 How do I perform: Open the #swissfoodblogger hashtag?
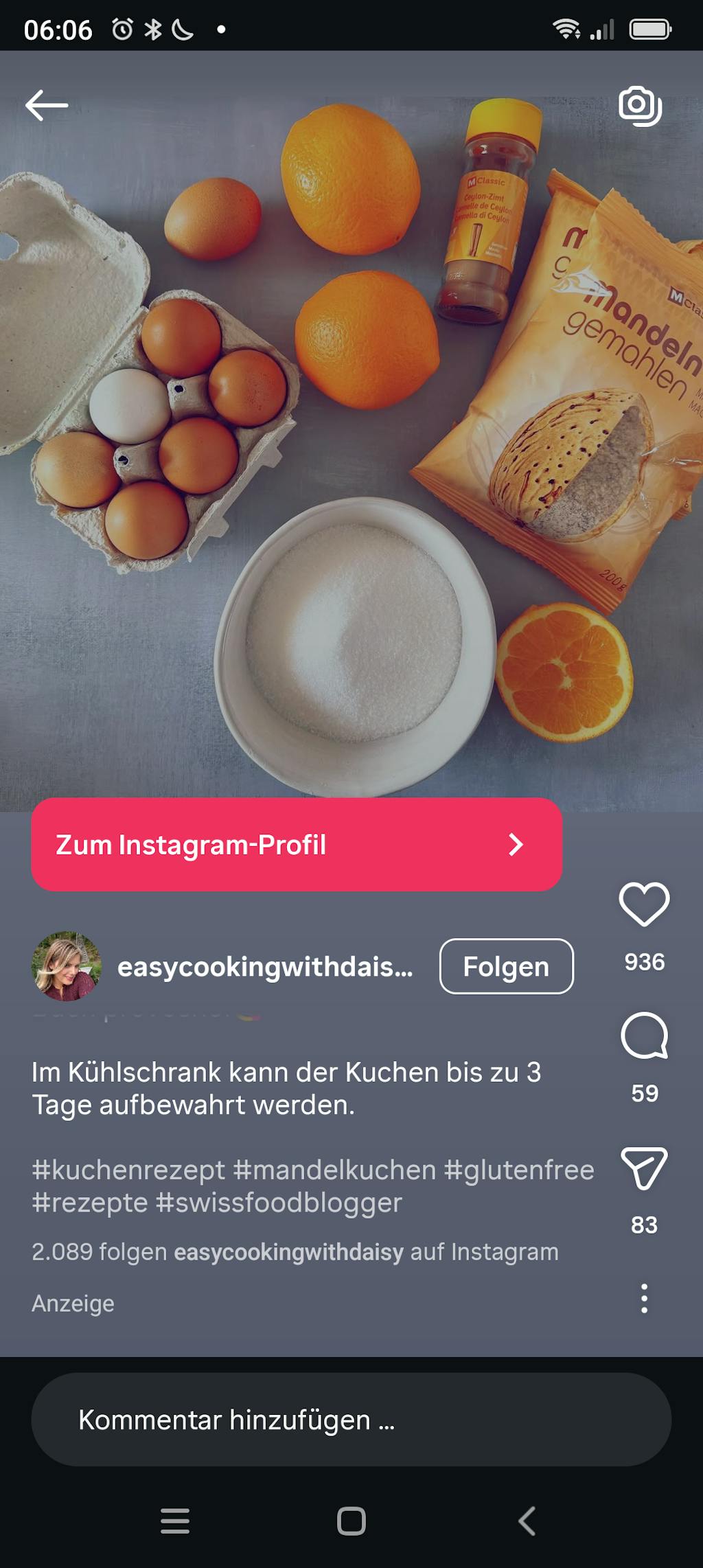(279, 1203)
